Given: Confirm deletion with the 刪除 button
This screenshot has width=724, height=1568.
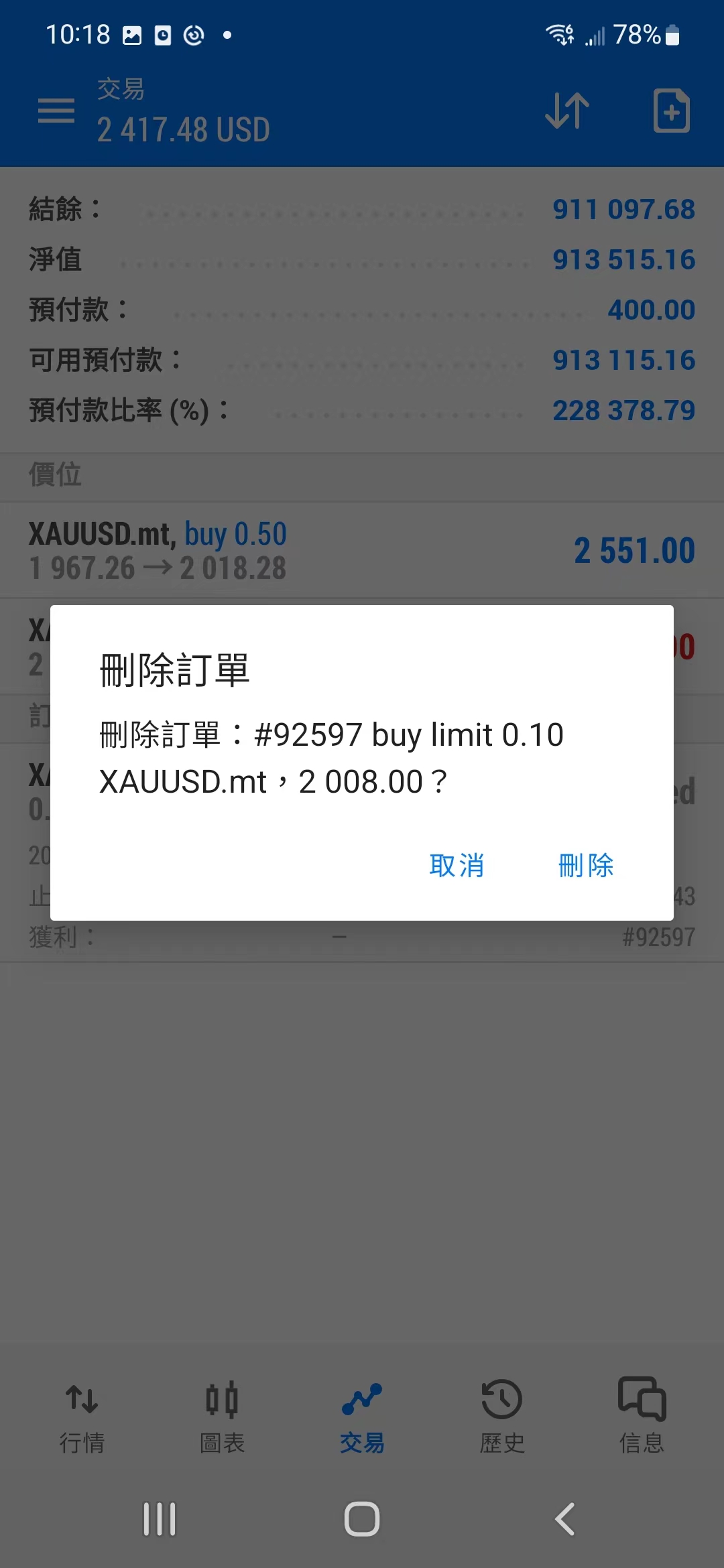Looking at the screenshot, I should pyautogui.click(x=586, y=865).
